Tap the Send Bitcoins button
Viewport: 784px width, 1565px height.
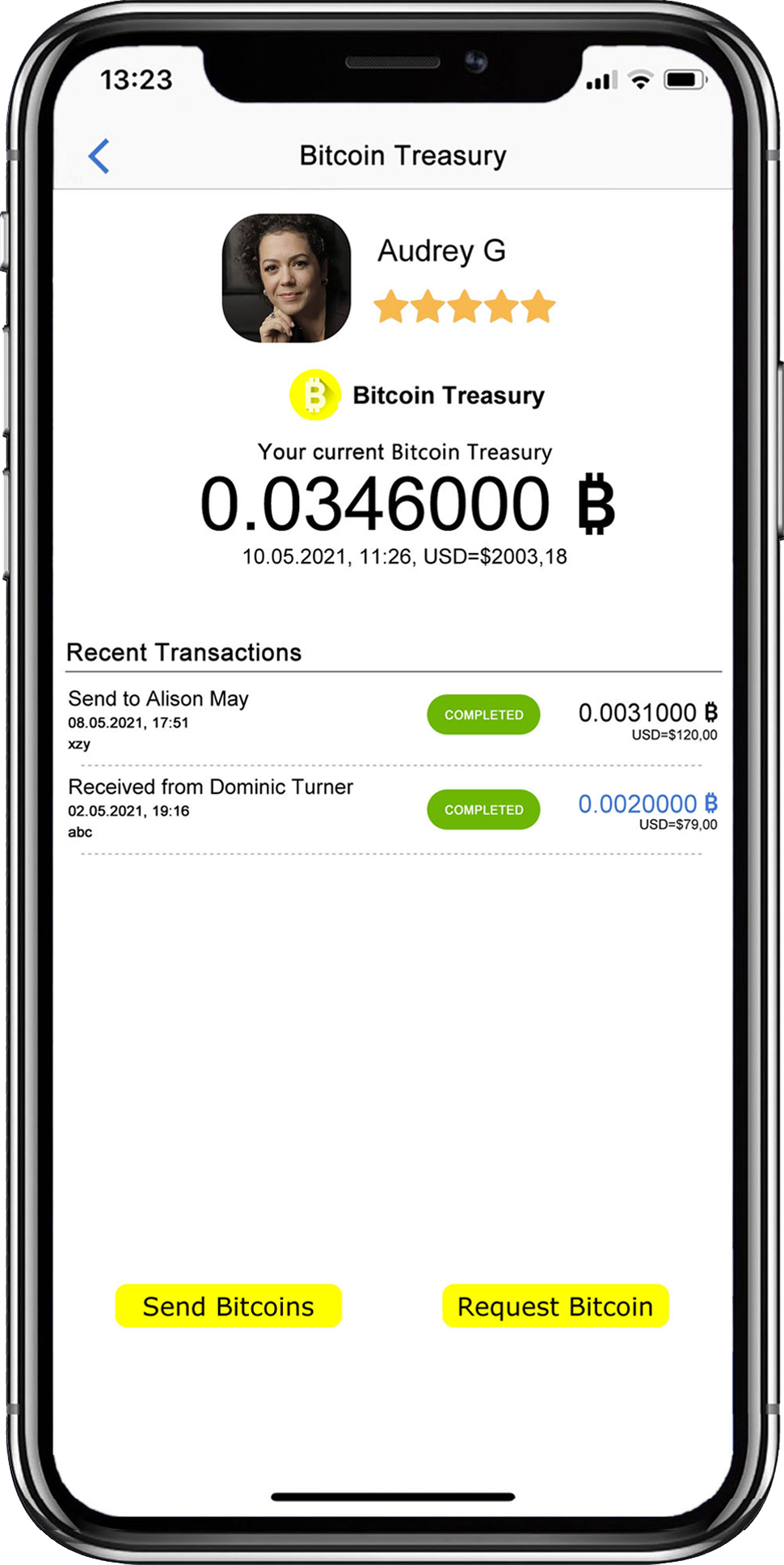[x=229, y=1306]
